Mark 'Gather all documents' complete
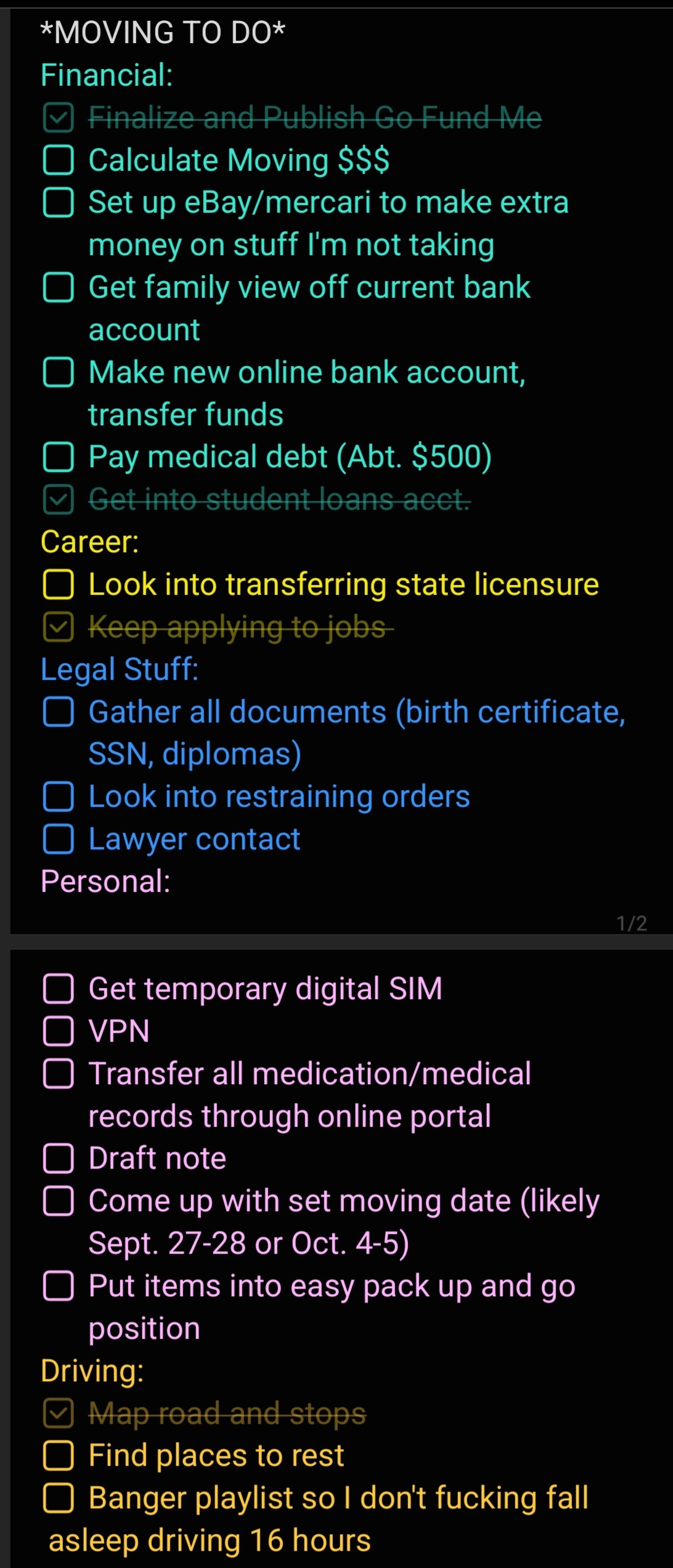This screenshot has width=673, height=1568. (59, 712)
